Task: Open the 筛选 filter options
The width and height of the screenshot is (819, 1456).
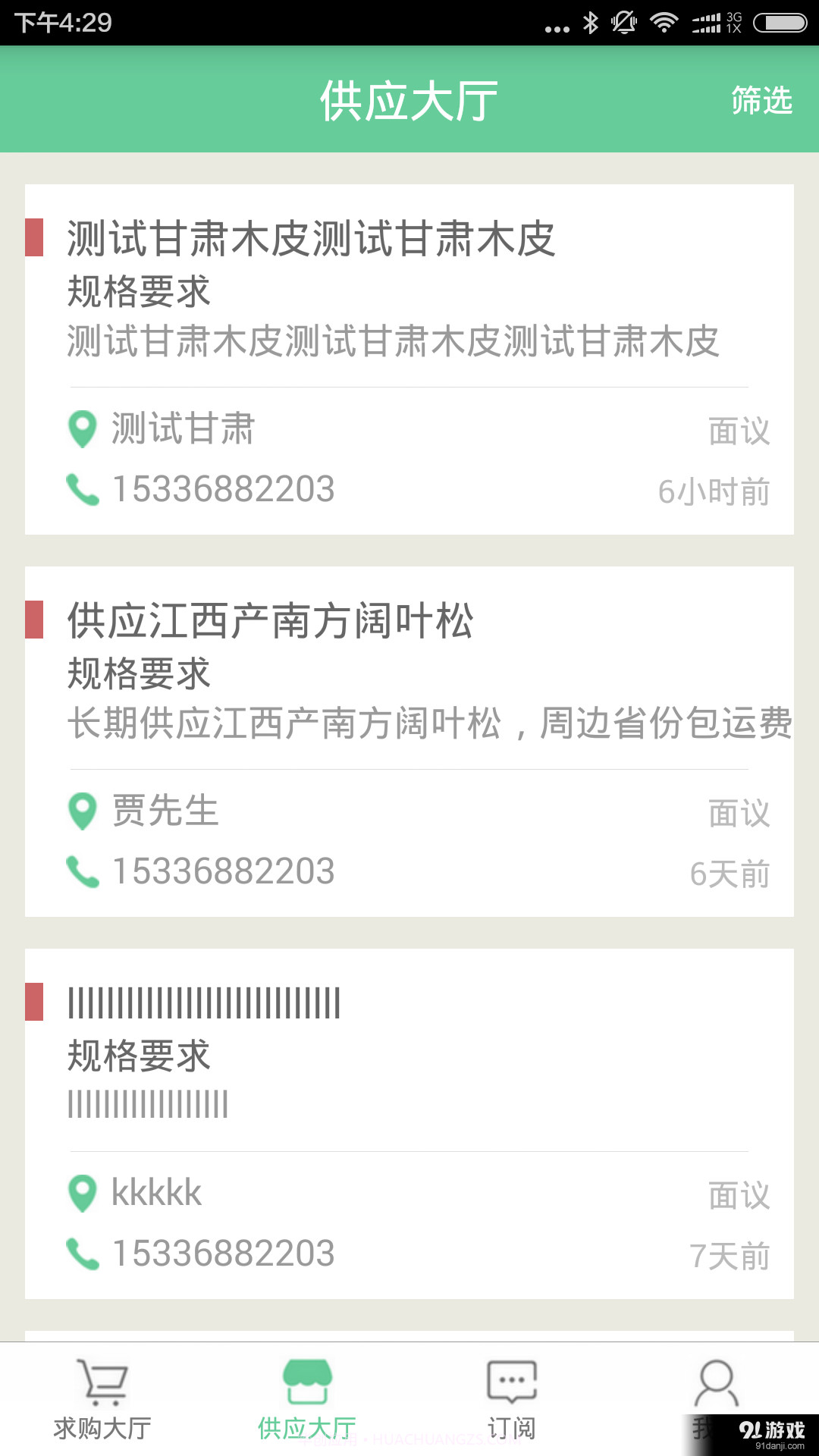Action: pos(762,101)
